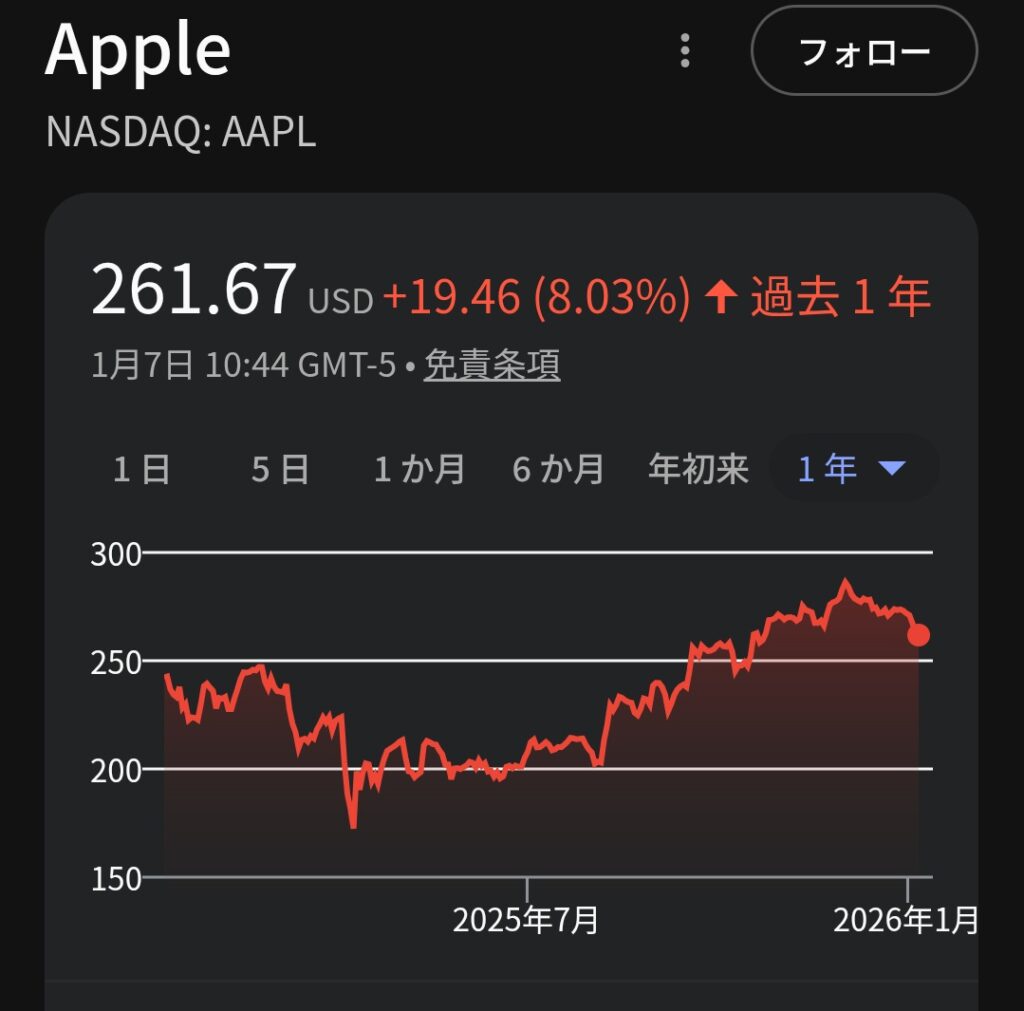This screenshot has width=1024, height=1011.
Task: Select the 5 日 chart range
Action: 279,468
